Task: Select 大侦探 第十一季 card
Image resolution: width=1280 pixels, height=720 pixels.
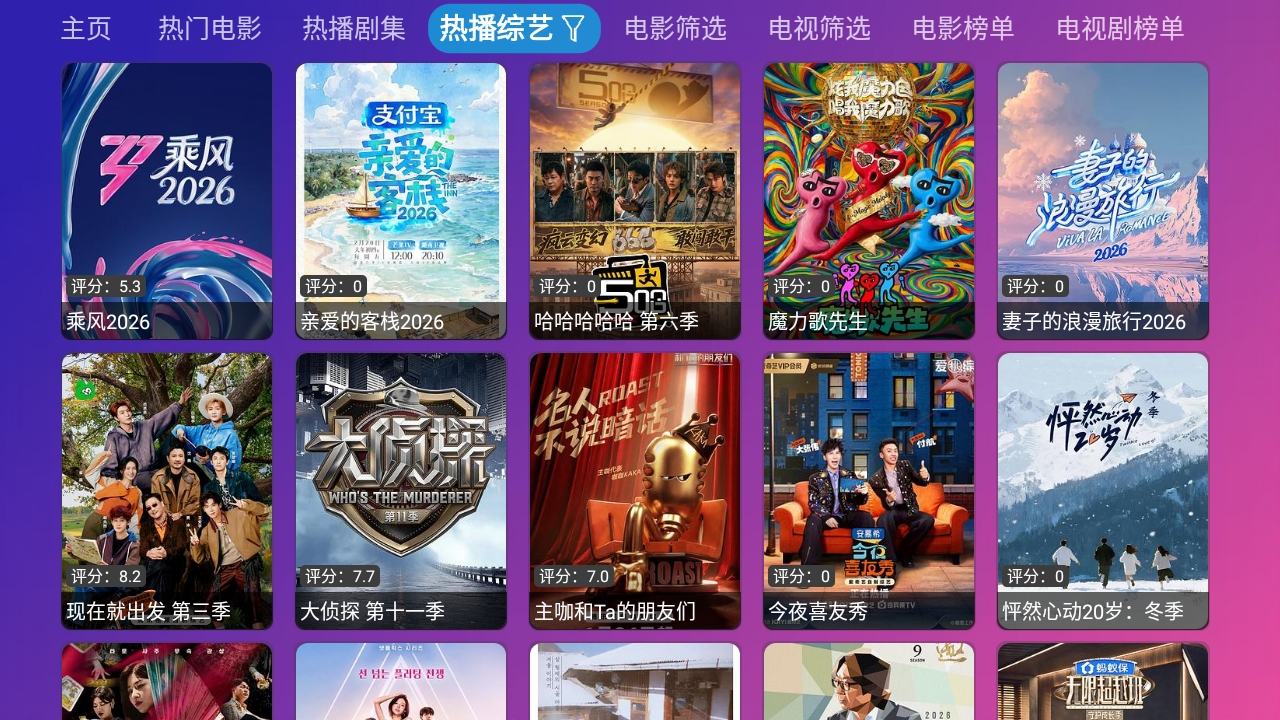Action: (401, 491)
